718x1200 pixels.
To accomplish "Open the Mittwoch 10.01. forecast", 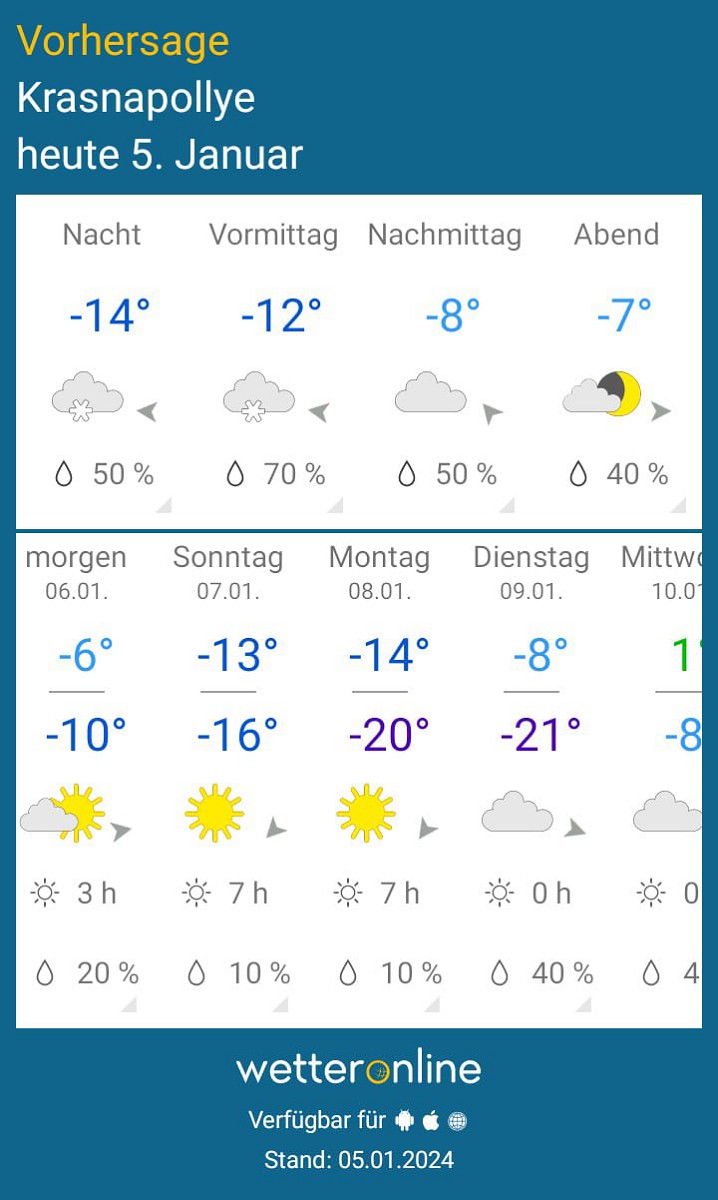I will [x=655, y=778].
